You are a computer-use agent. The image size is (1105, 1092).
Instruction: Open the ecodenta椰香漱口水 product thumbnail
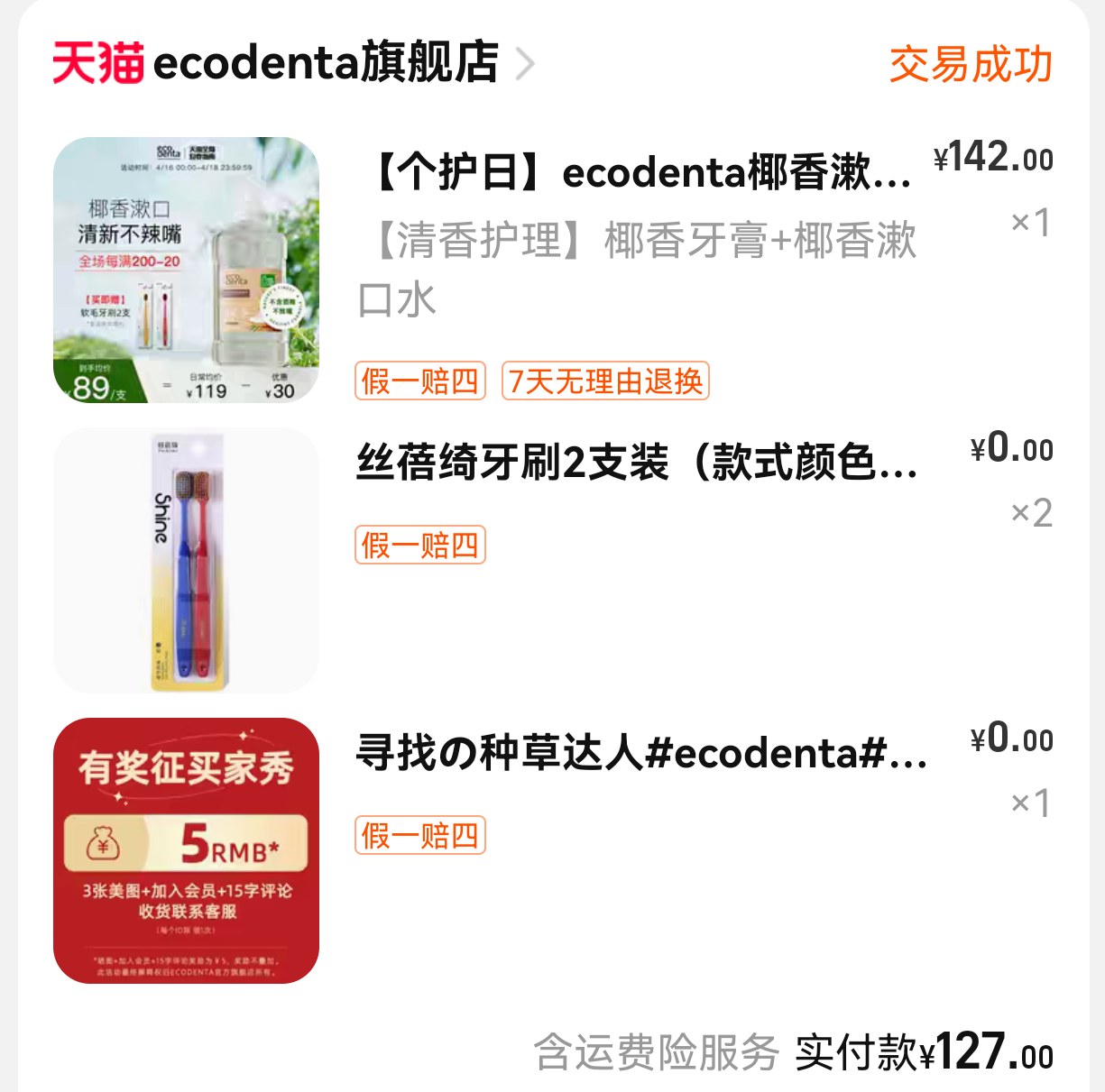186,270
